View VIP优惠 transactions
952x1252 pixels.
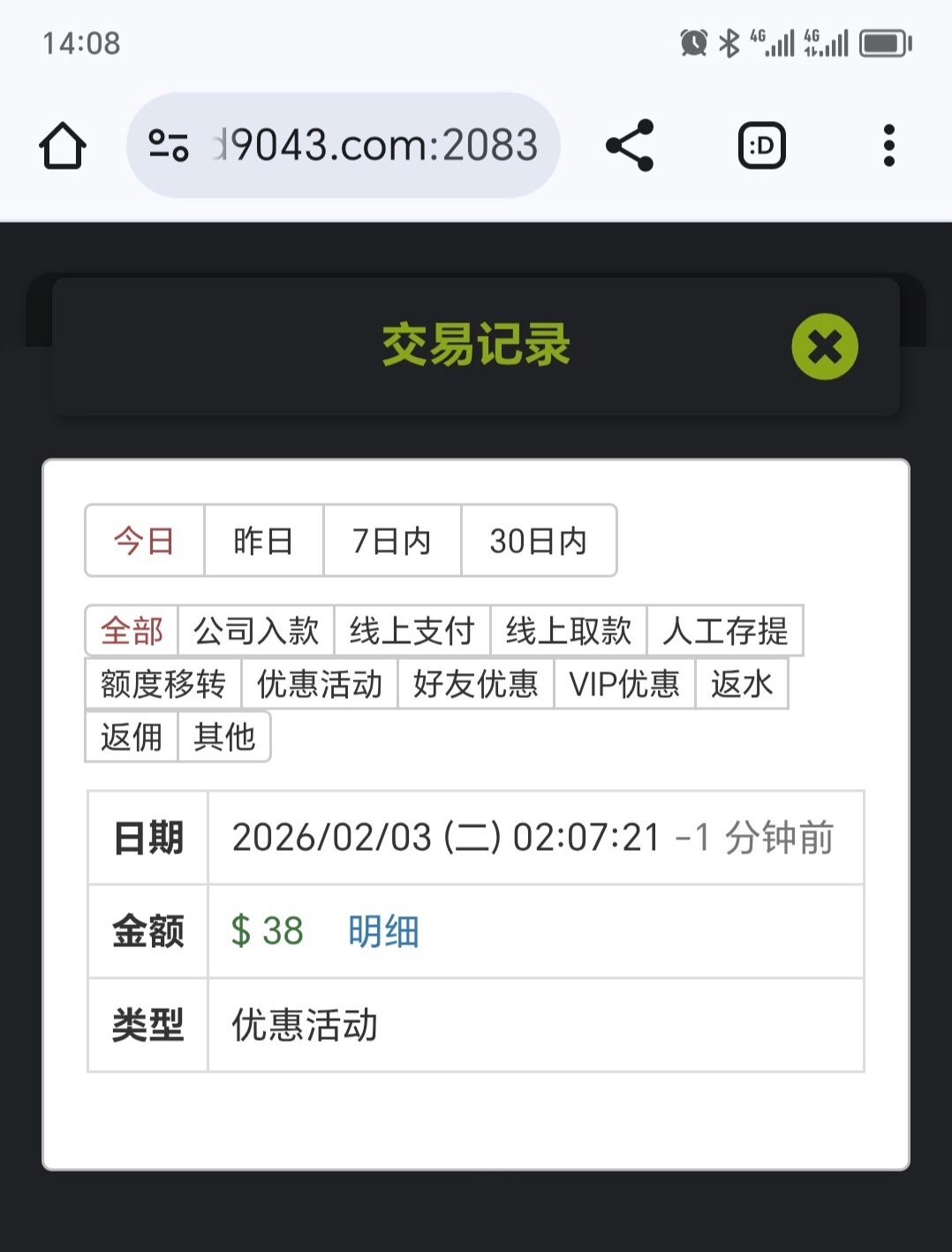(x=624, y=684)
